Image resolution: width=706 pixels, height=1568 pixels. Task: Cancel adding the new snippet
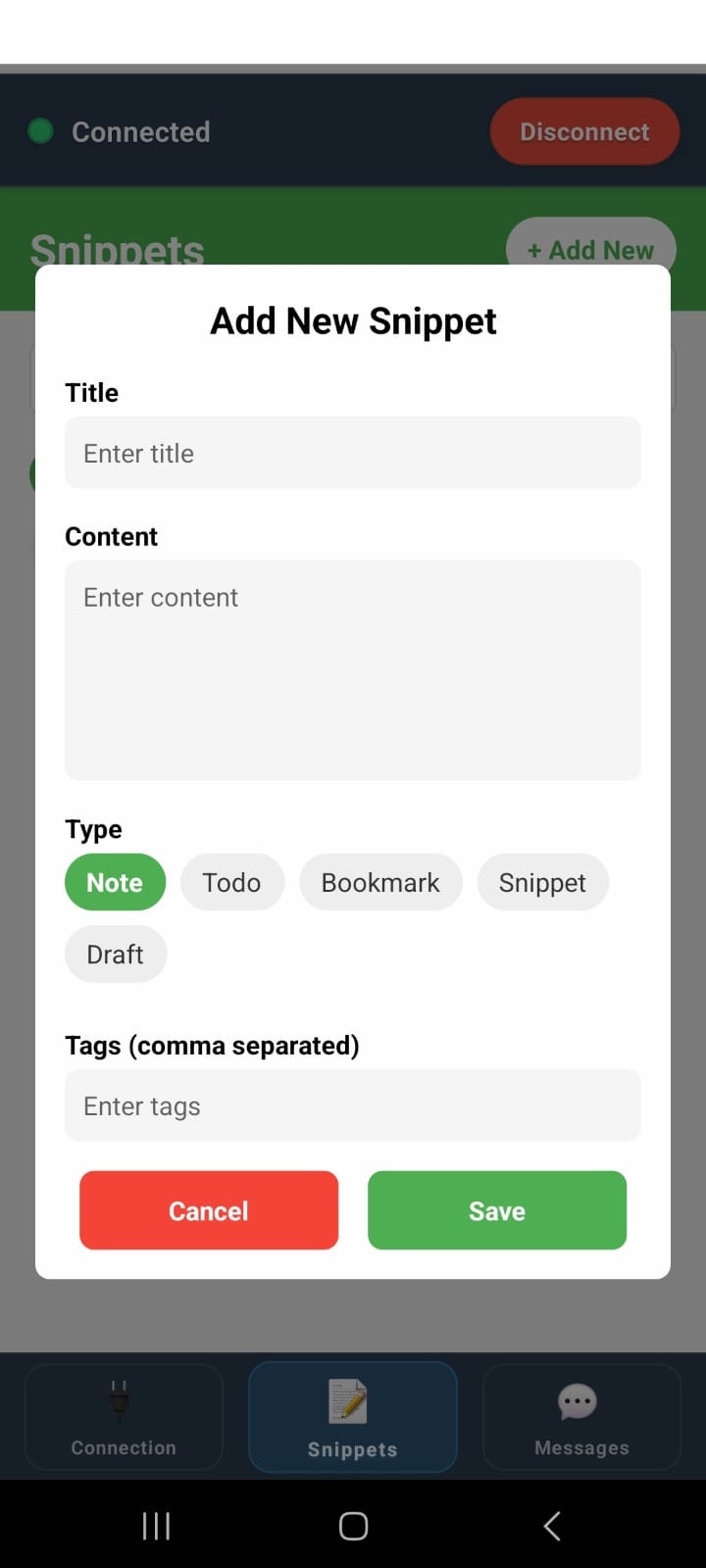point(209,1210)
